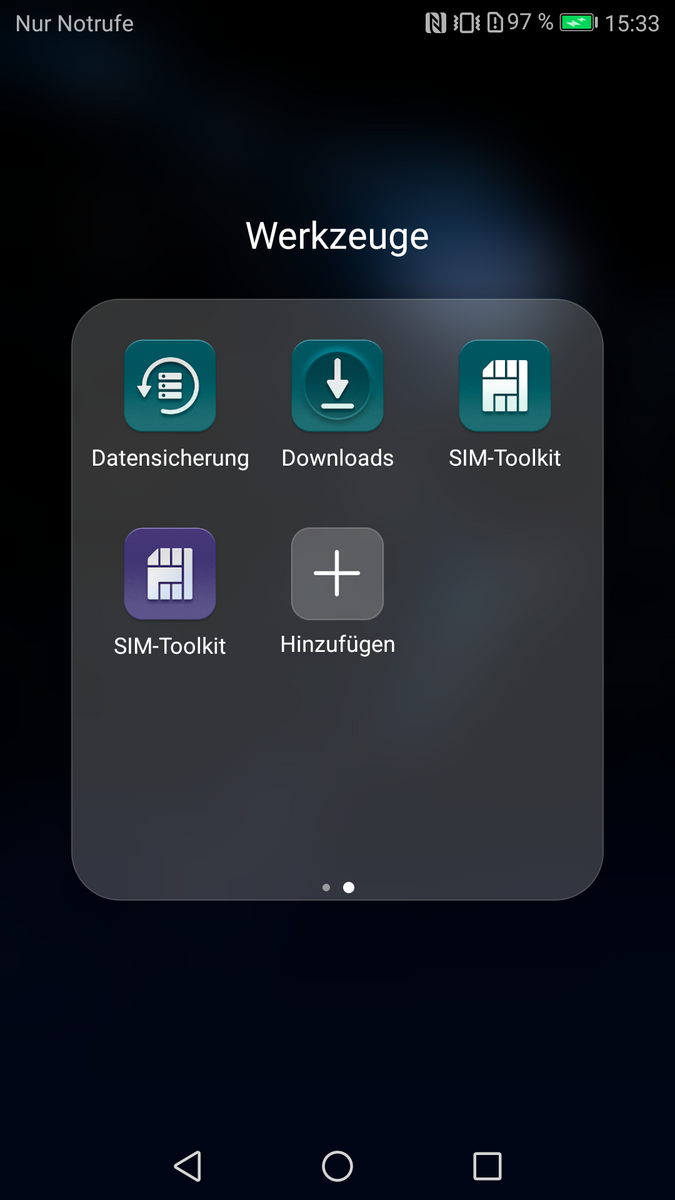Image resolution: width=675 pixels, height=1200 pixels.
Task: Go back with the navigation bar arrow
Action: [187, 1165]
